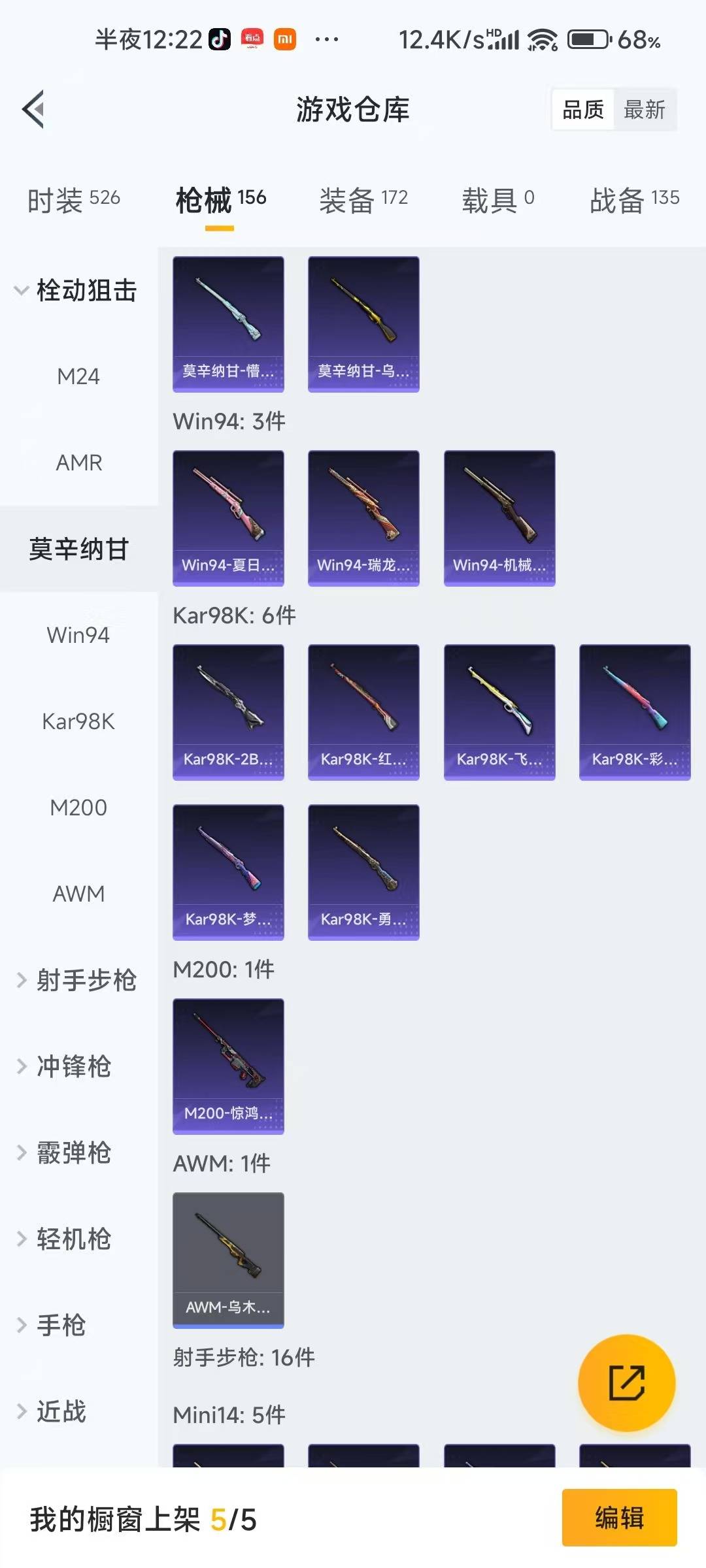Switch sorting to 品质
Screen dimensions: 706x1568
coord(584,110)
